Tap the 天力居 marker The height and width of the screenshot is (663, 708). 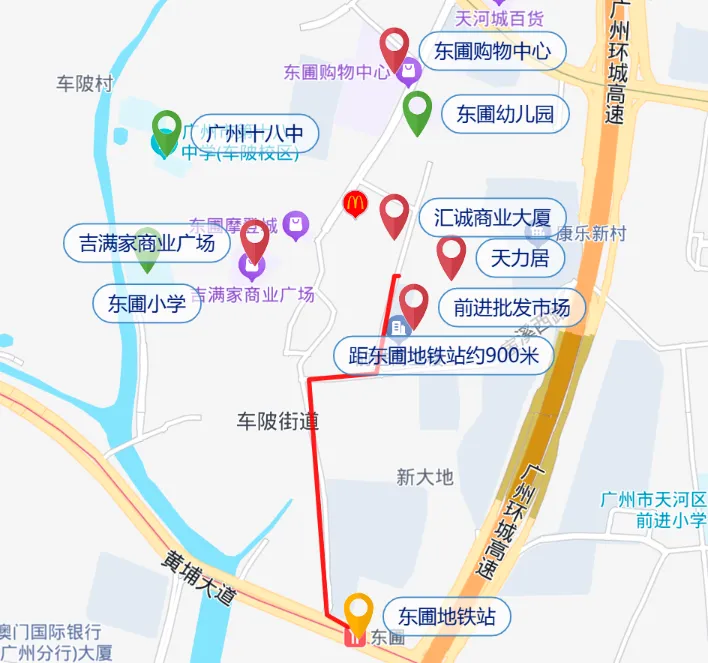click(452, 257)
